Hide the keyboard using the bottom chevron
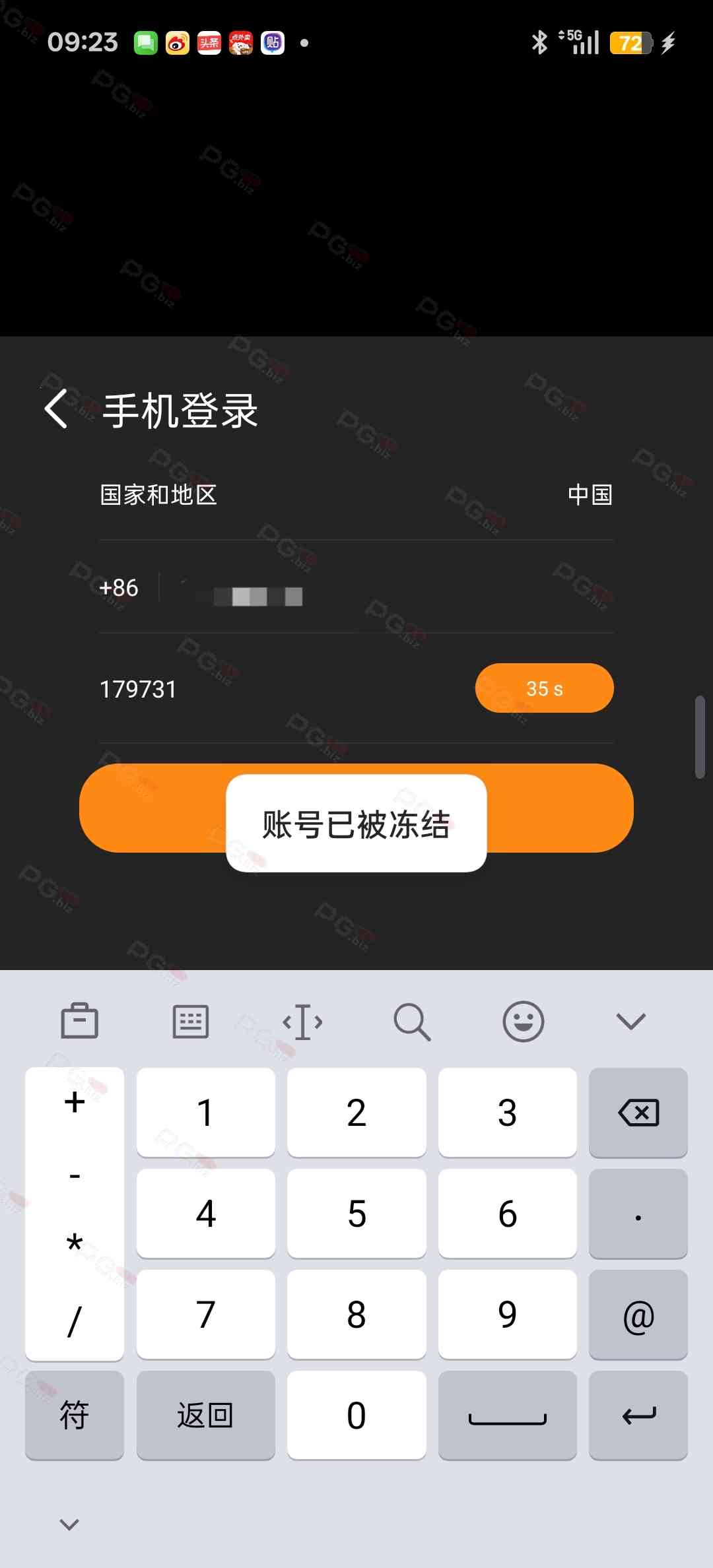713x1568 pixels. pos(69,1524)
